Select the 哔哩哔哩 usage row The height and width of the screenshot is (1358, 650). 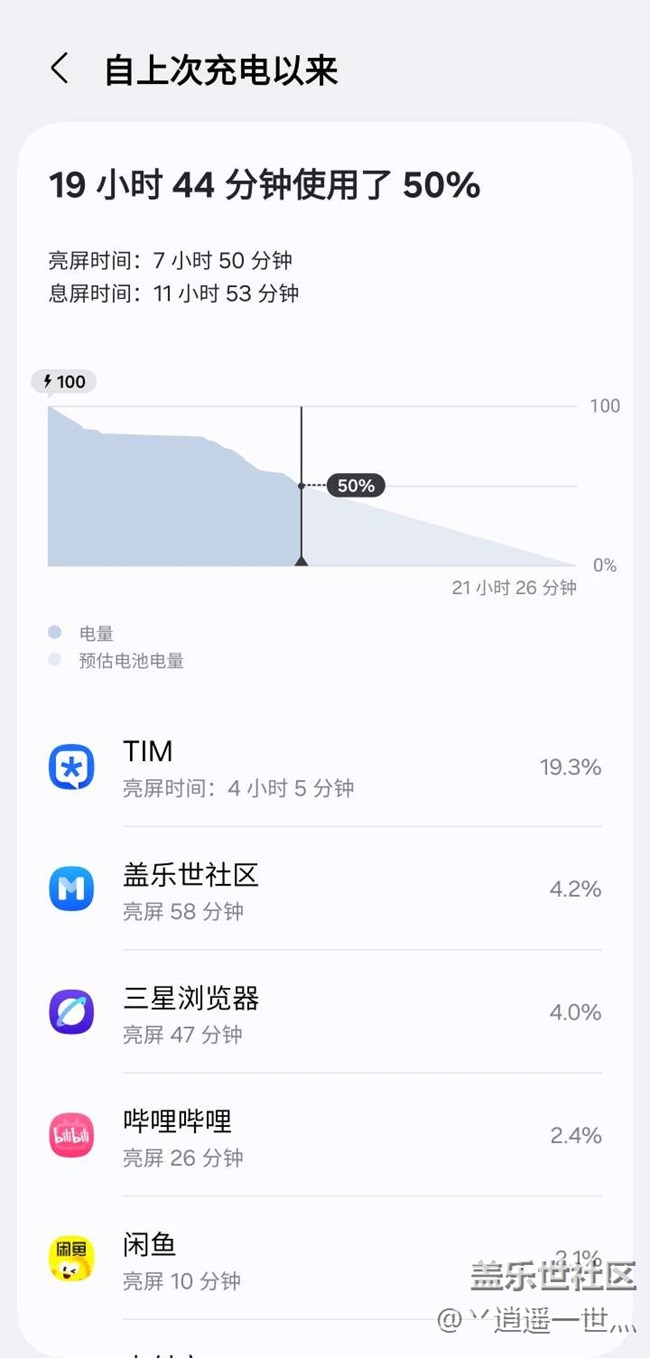coord(325,1135)
